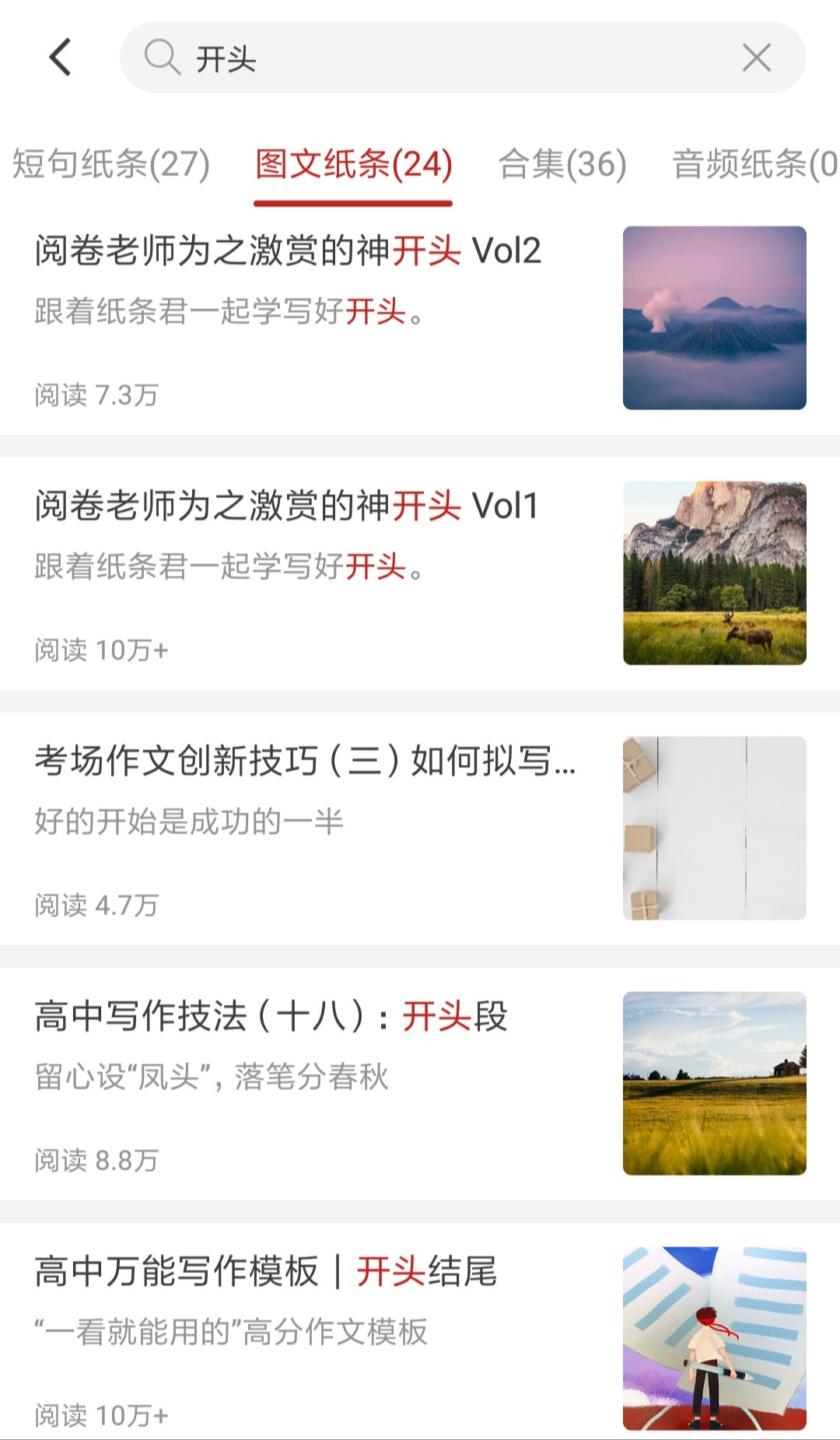Open 高中写作技法（十八）：开头段

pos(271,1017)
